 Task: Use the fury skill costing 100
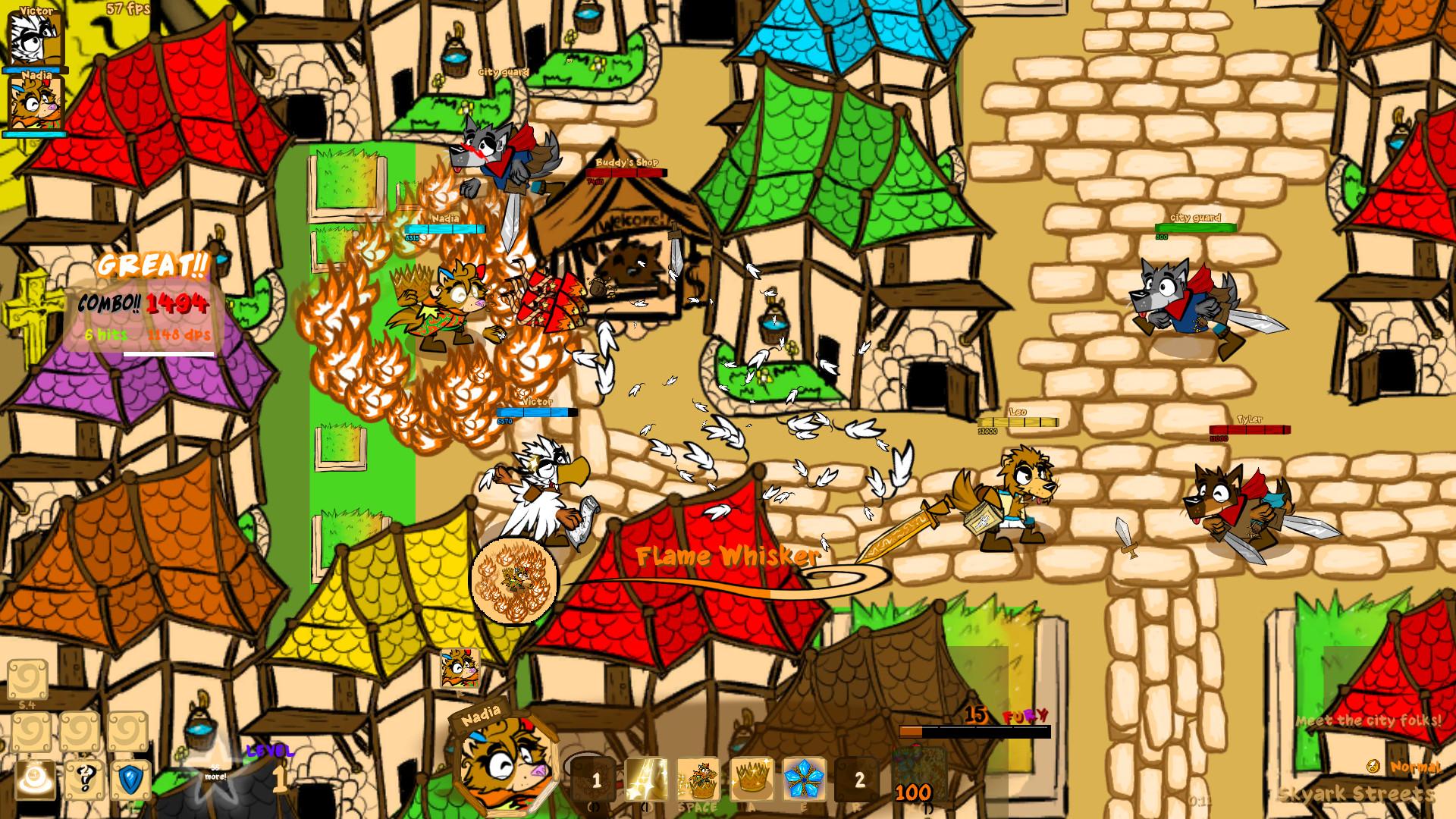tap(918, 773)
